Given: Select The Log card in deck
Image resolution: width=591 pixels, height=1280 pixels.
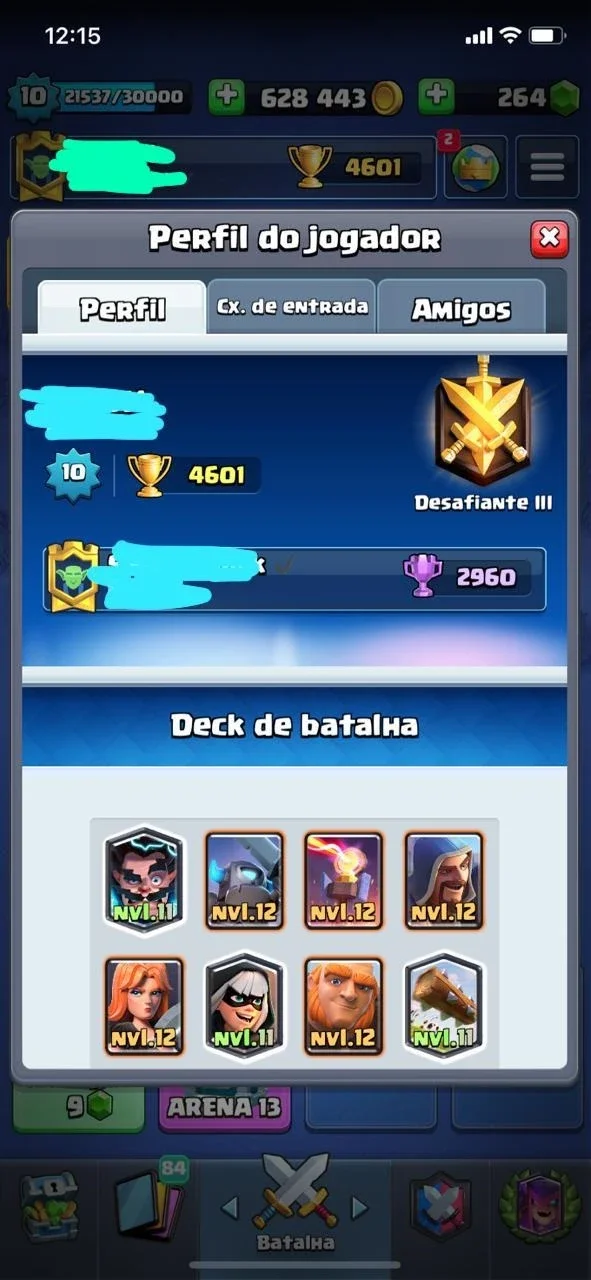Looking at the screenshot, I should tap(444, 1006).
